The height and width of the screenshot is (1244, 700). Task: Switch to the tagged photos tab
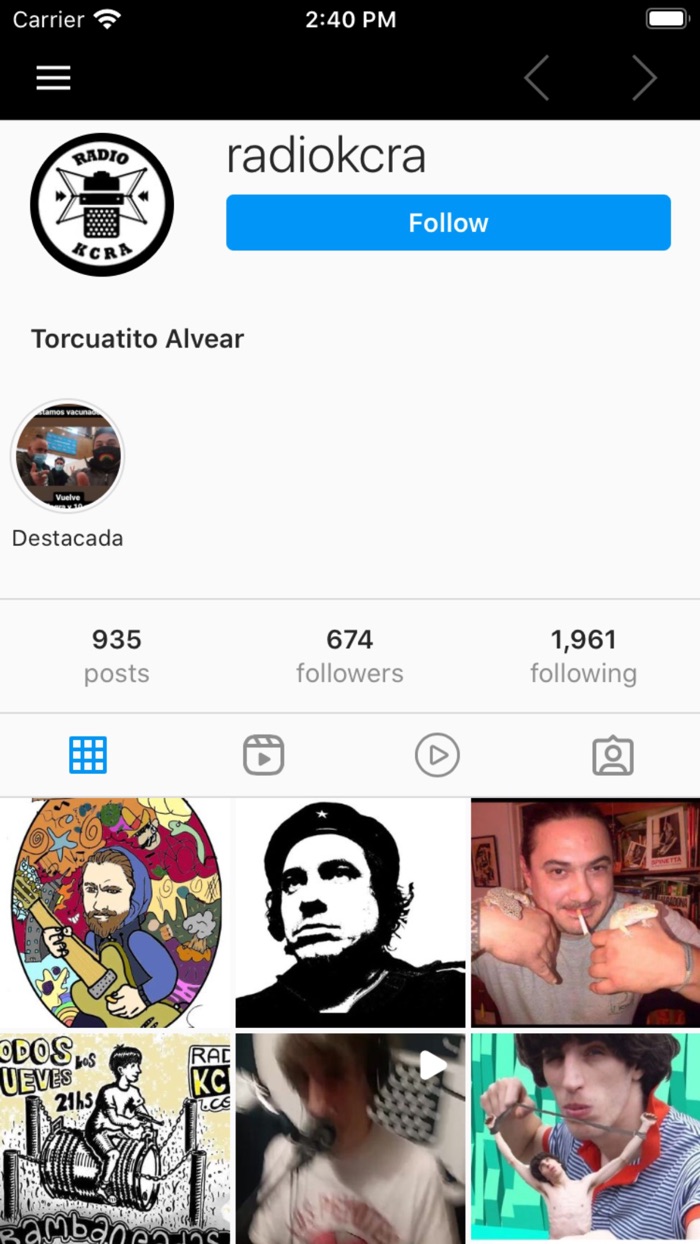click(613, 755)
